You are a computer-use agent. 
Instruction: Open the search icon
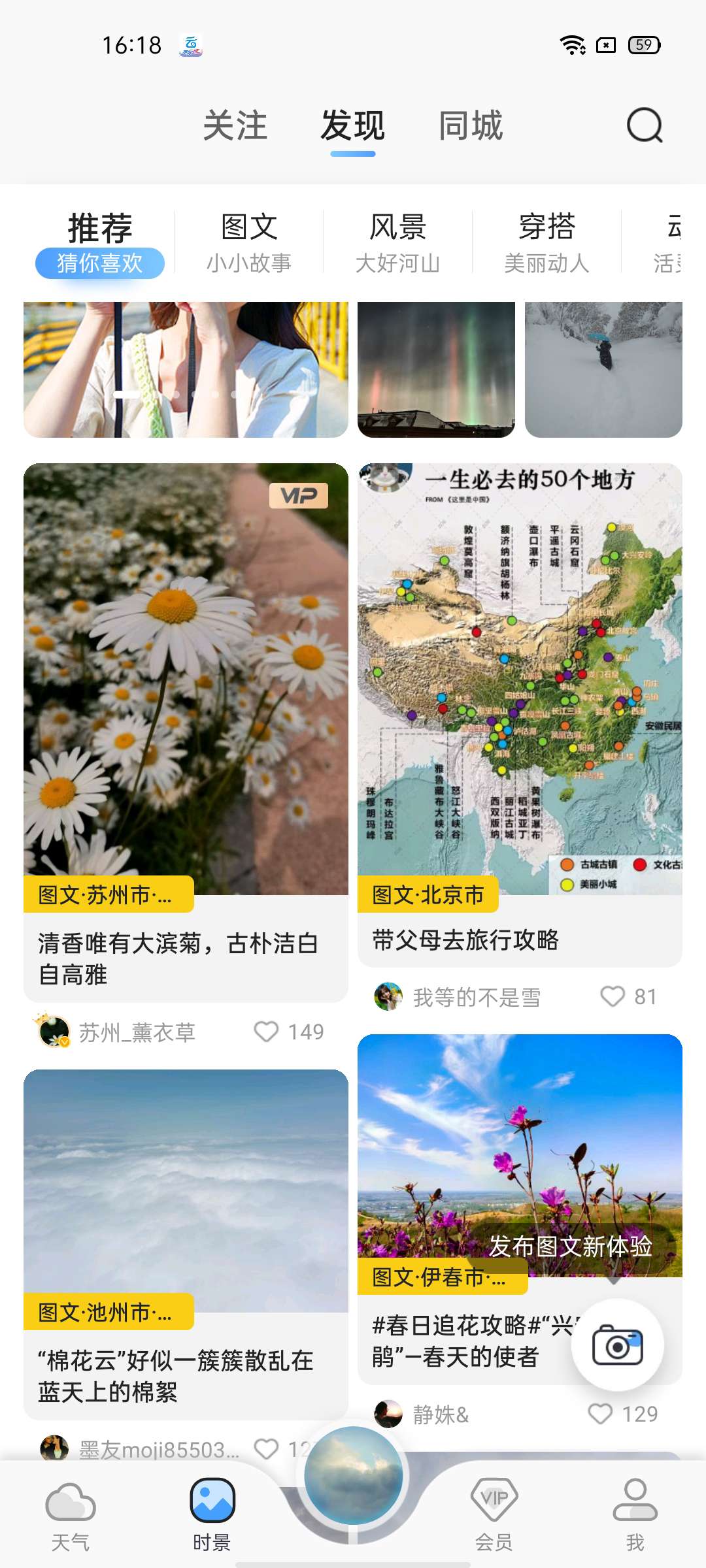coord(645,125)
